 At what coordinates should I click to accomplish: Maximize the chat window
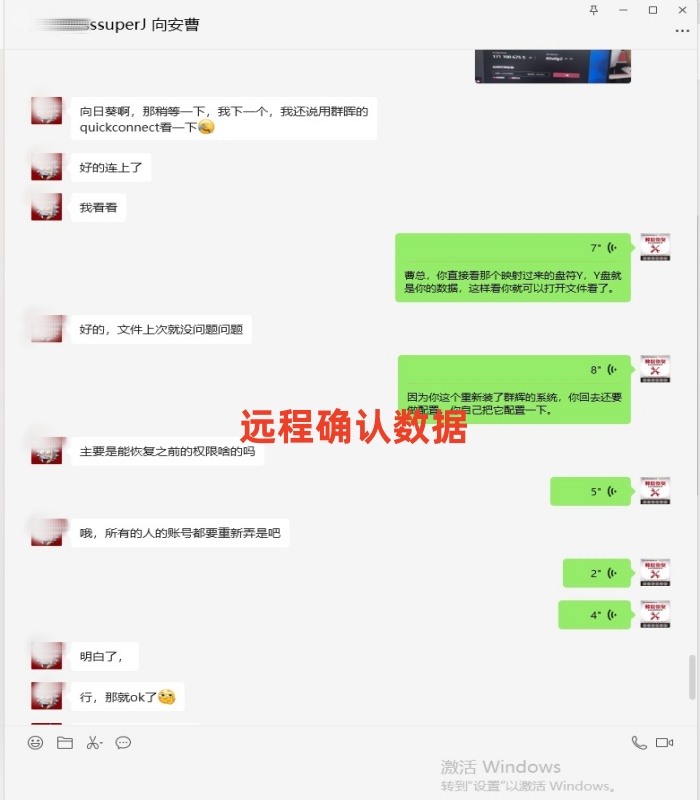[x=653, y=10]
